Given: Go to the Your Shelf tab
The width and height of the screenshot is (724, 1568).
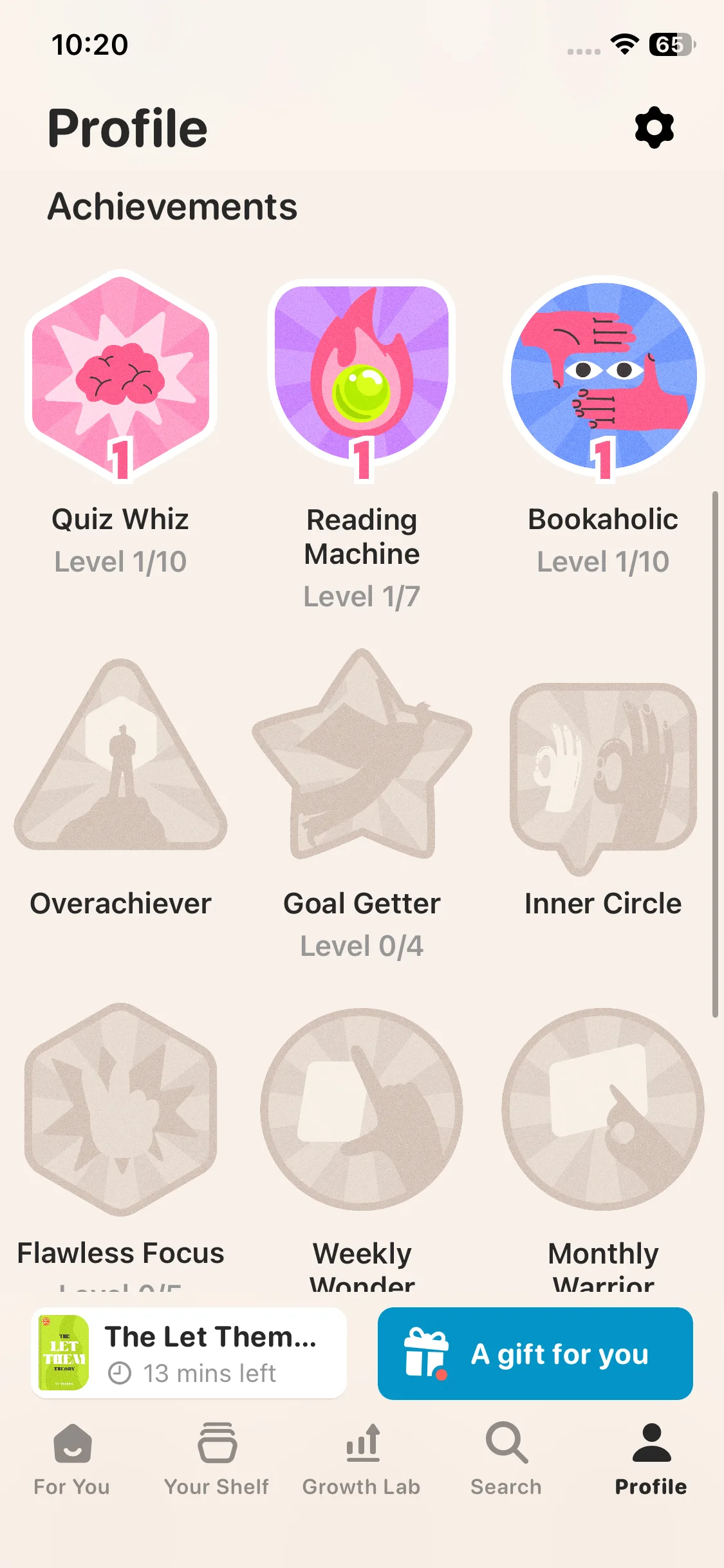Looking at the screenshot, I should click(217, 1459).
